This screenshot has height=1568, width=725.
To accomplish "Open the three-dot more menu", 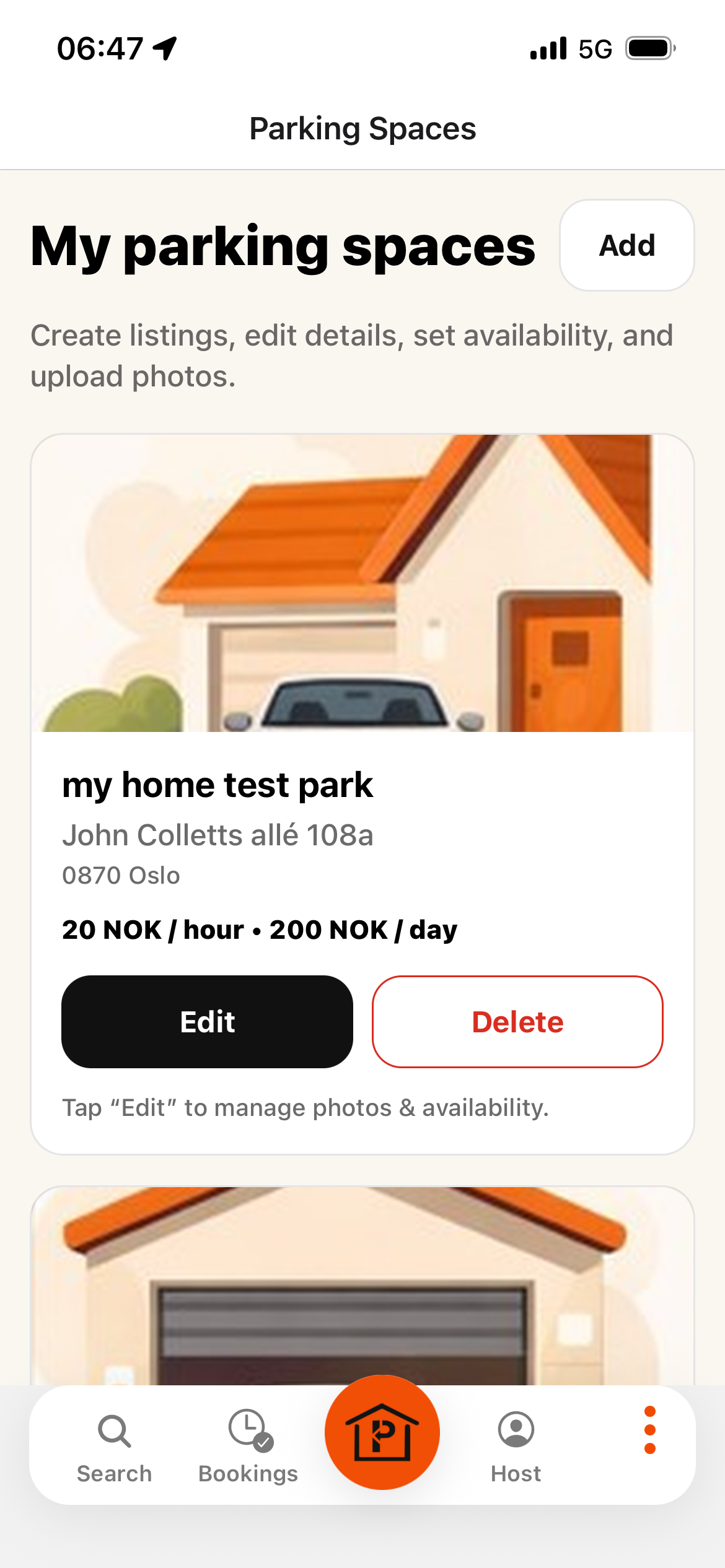I will point(649,1430).
